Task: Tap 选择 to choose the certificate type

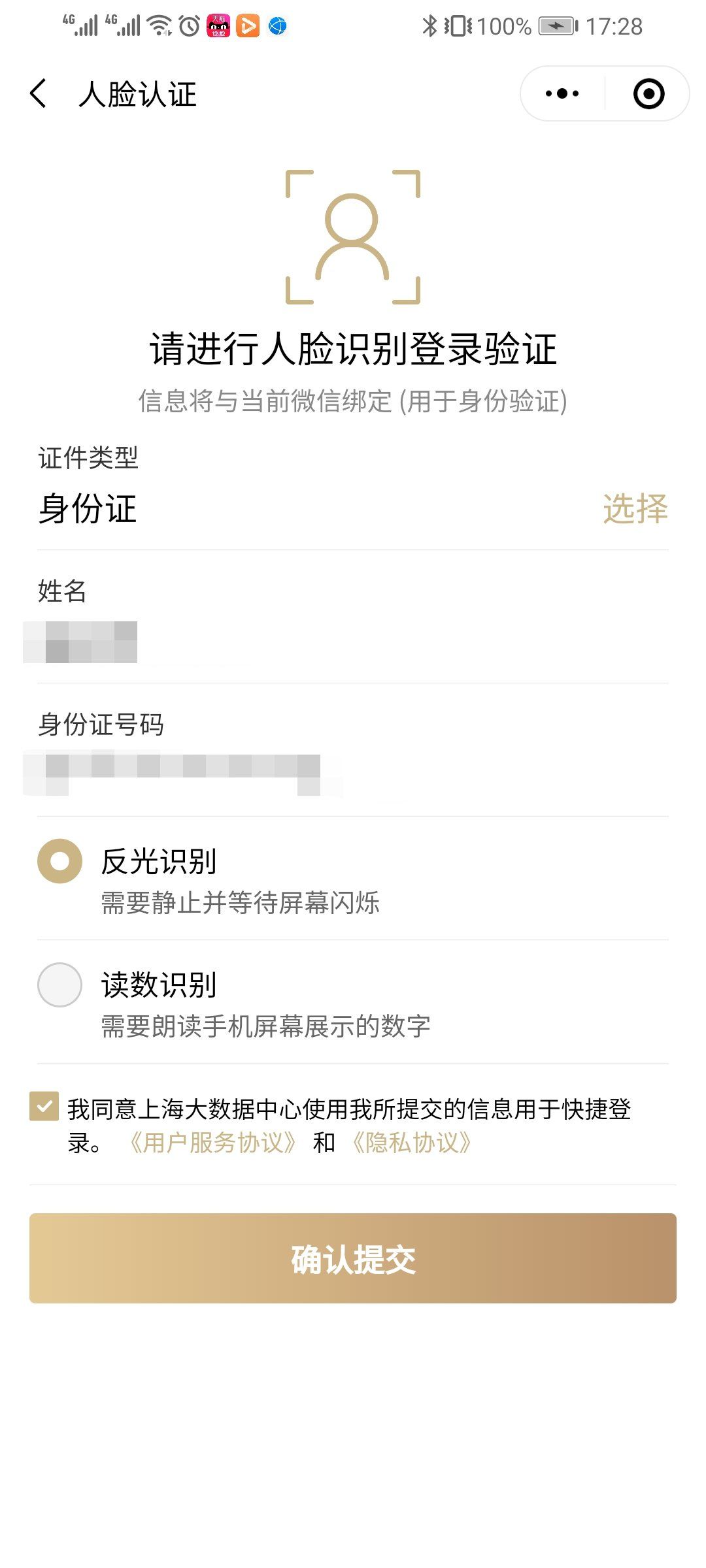Action: (x=635, y=508)
